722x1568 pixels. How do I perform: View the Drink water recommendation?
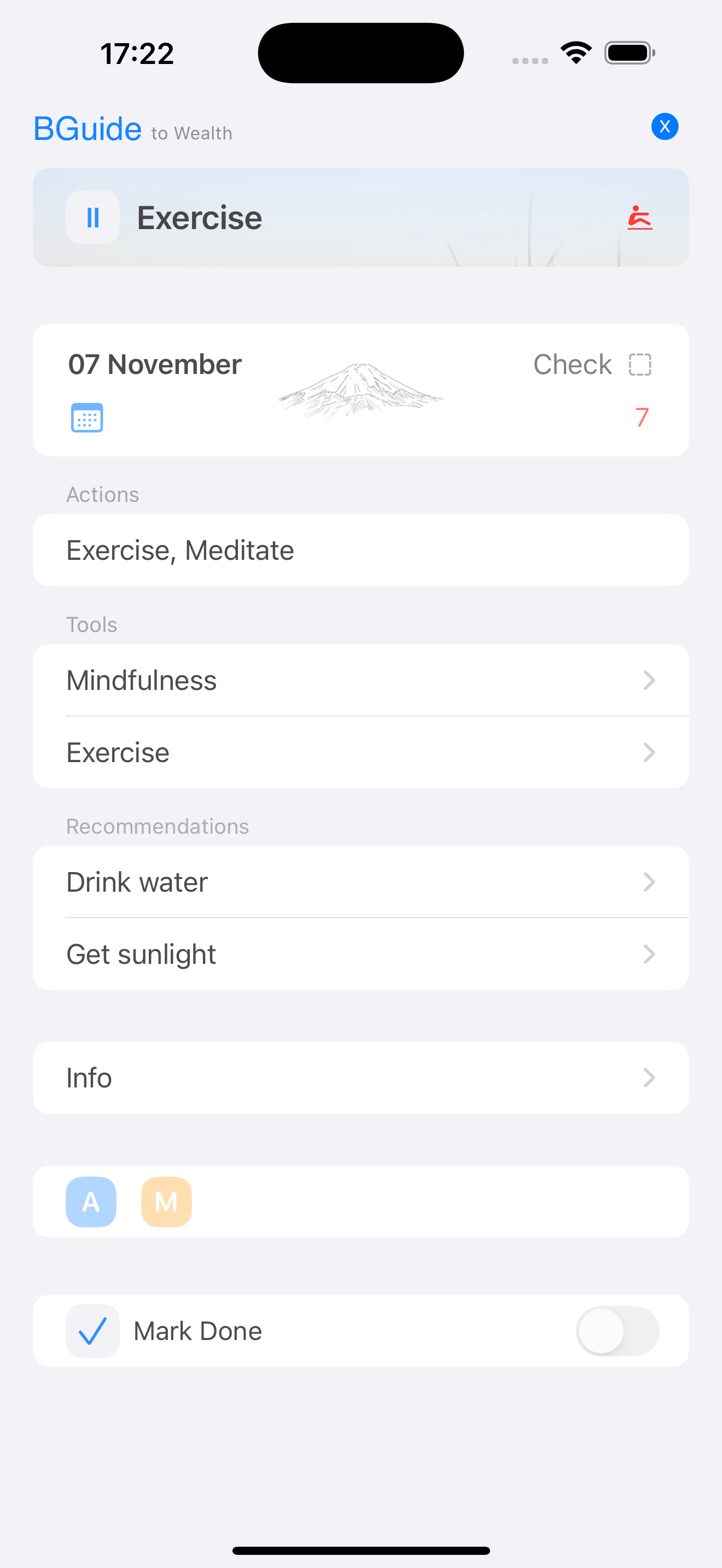pos(360,882)
